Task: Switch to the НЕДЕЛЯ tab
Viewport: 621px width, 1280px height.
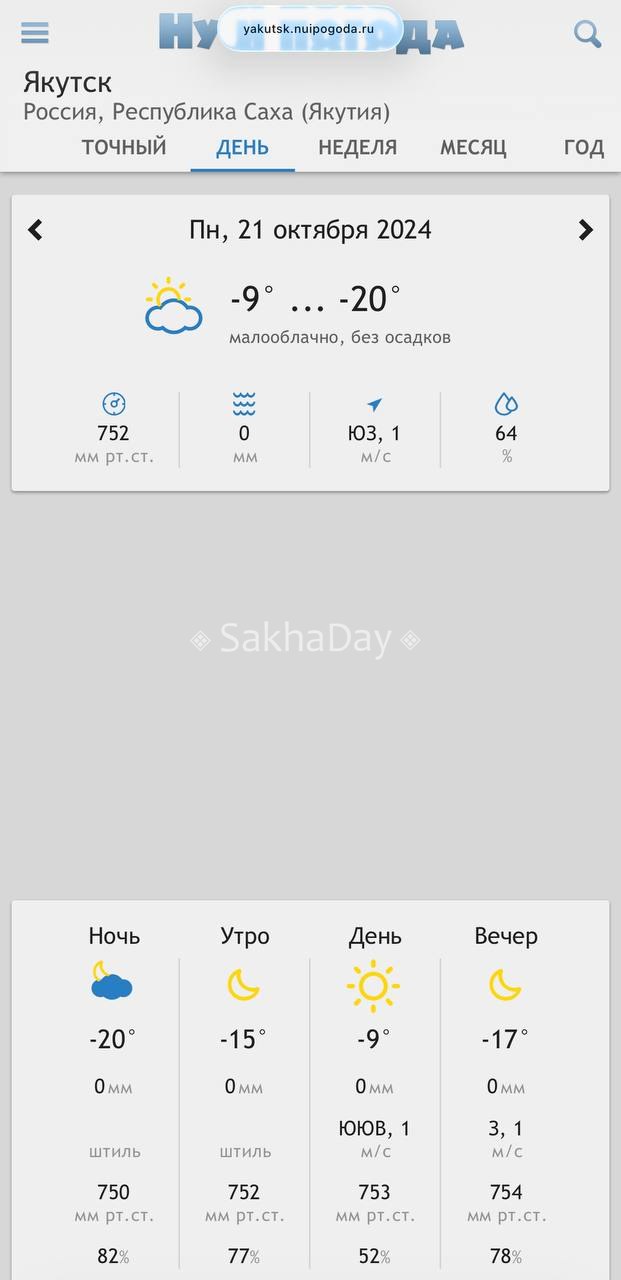Action: click(x=358, y=148)
